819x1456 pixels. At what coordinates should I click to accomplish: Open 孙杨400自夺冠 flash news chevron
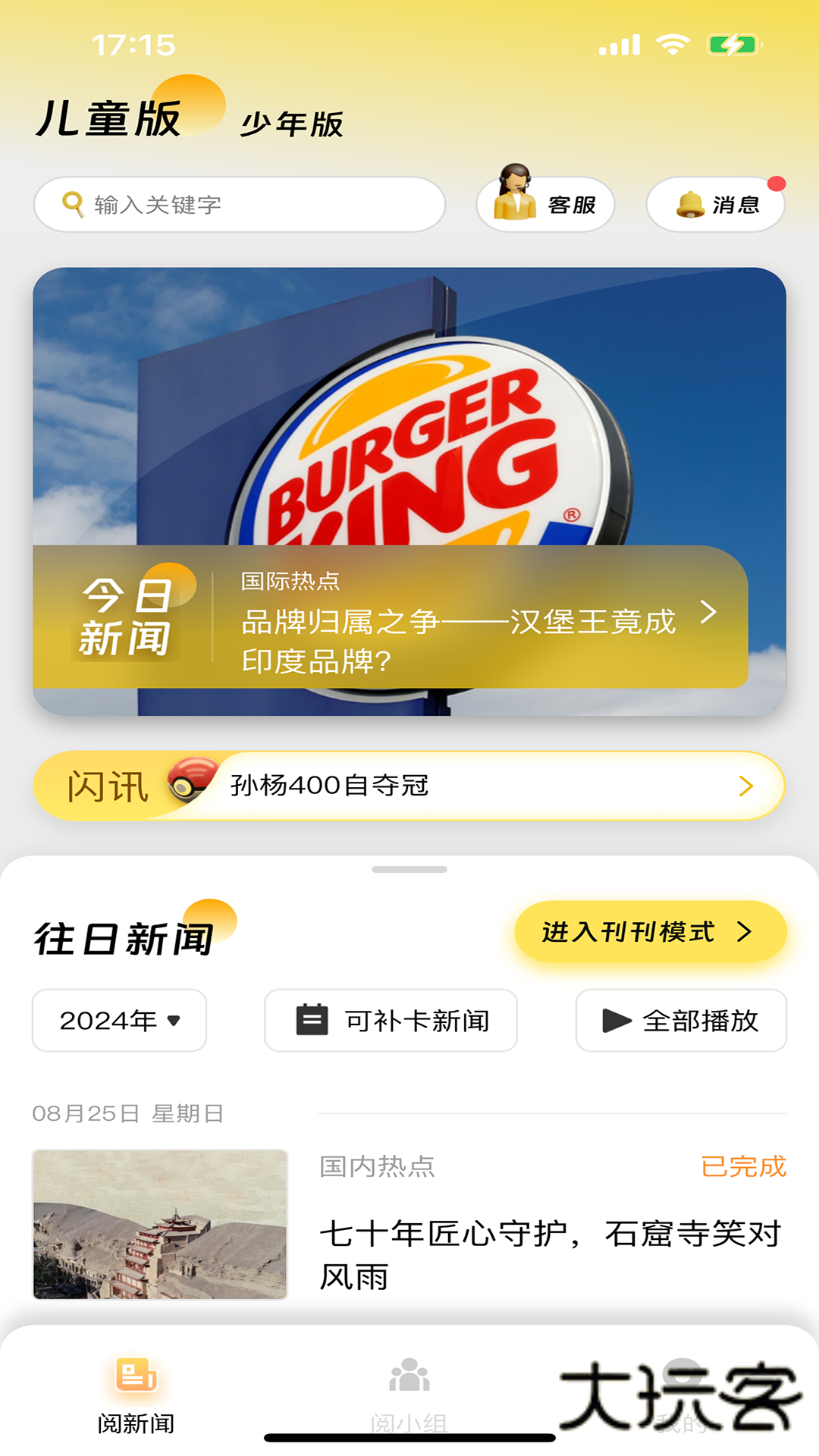tap(745, 786)
